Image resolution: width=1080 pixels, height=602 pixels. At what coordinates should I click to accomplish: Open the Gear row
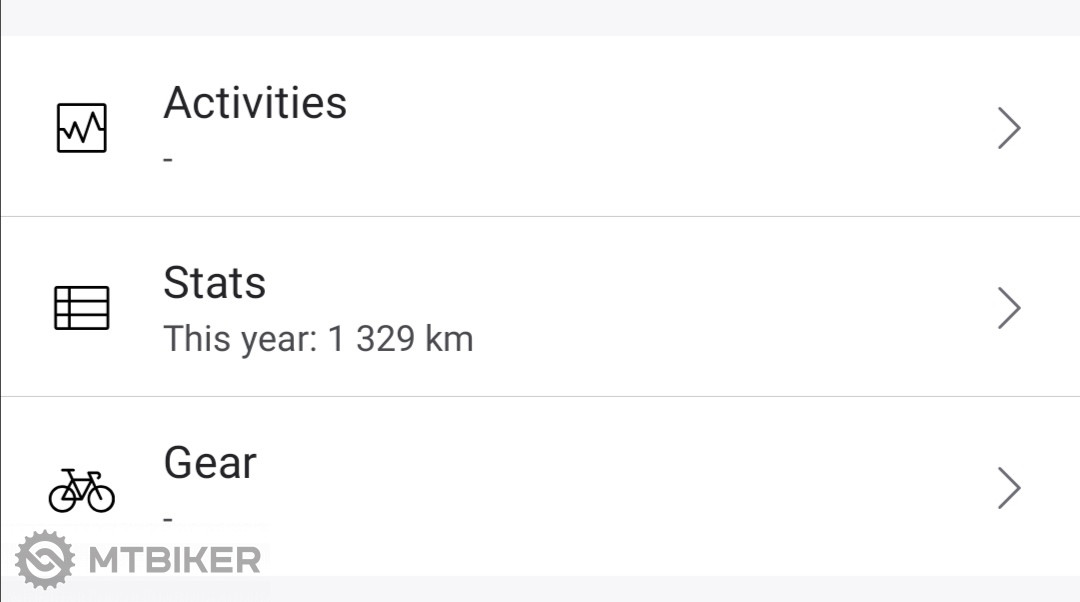(x=540, y=485)
